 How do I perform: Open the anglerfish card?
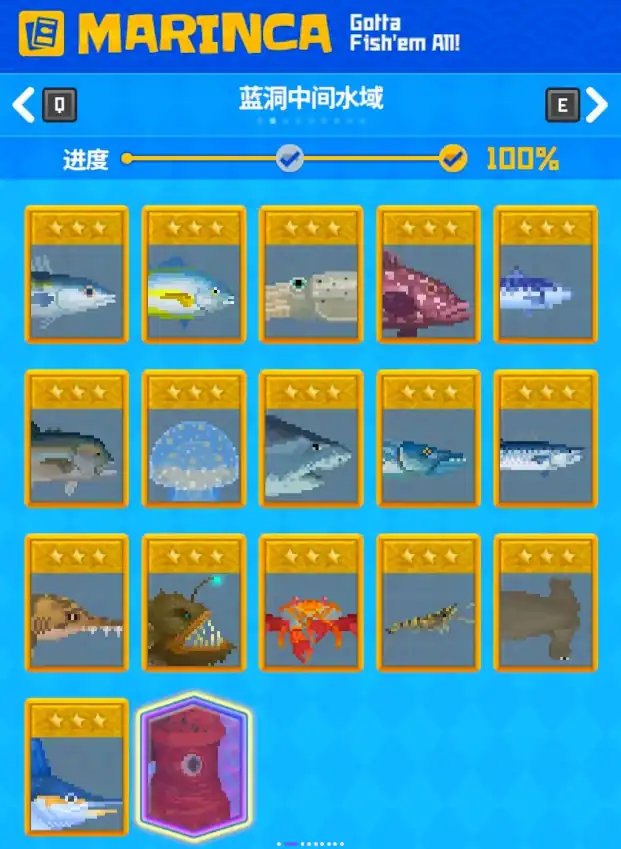193,603
